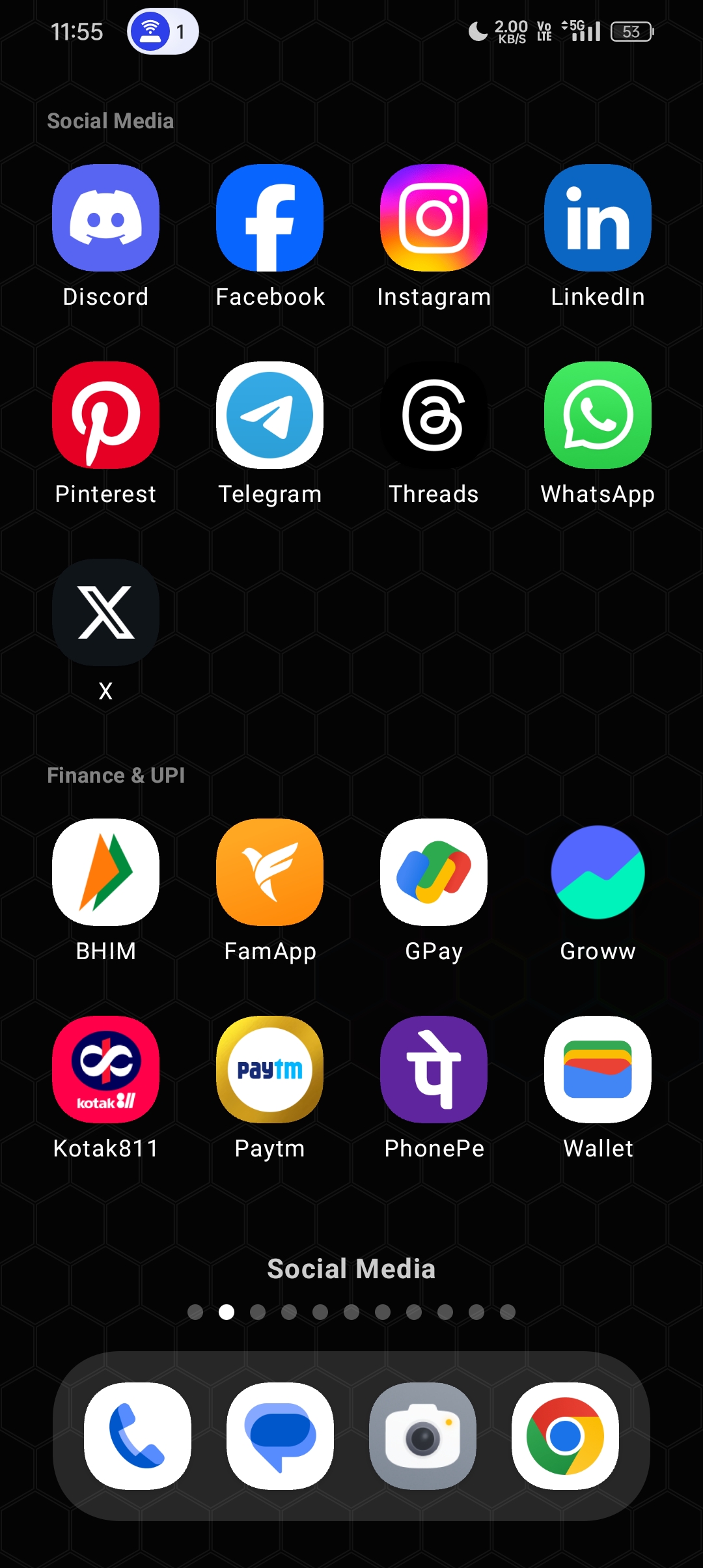
Task: Open Google Wallet
Action: pyautogui.click(x=598, y=1070)
